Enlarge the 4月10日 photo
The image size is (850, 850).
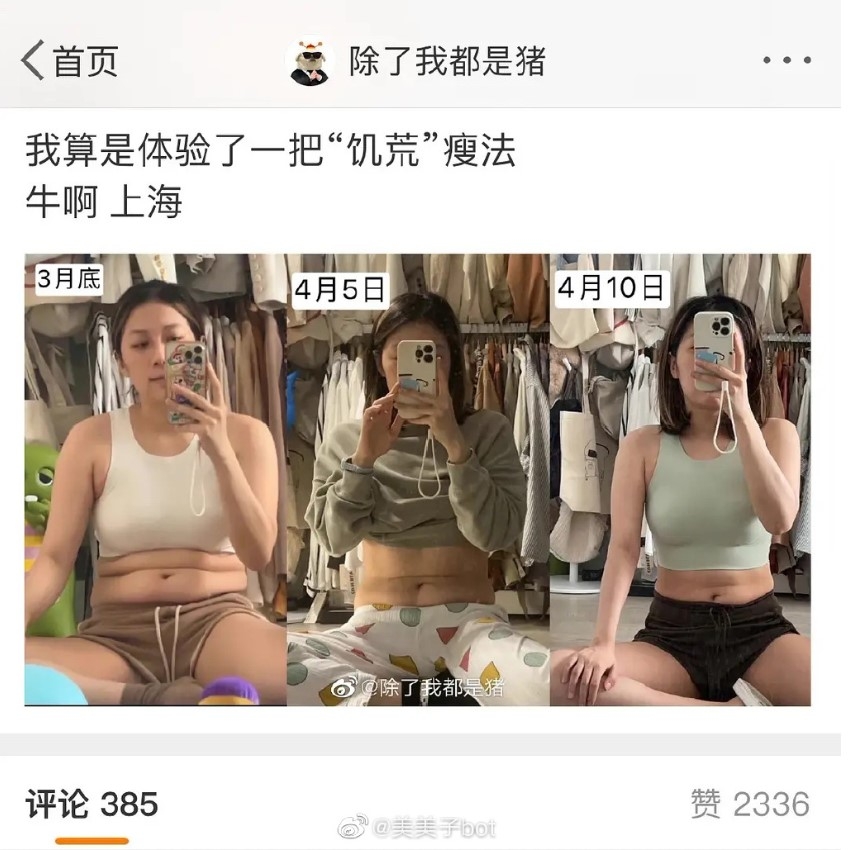[x=680, y=480]
